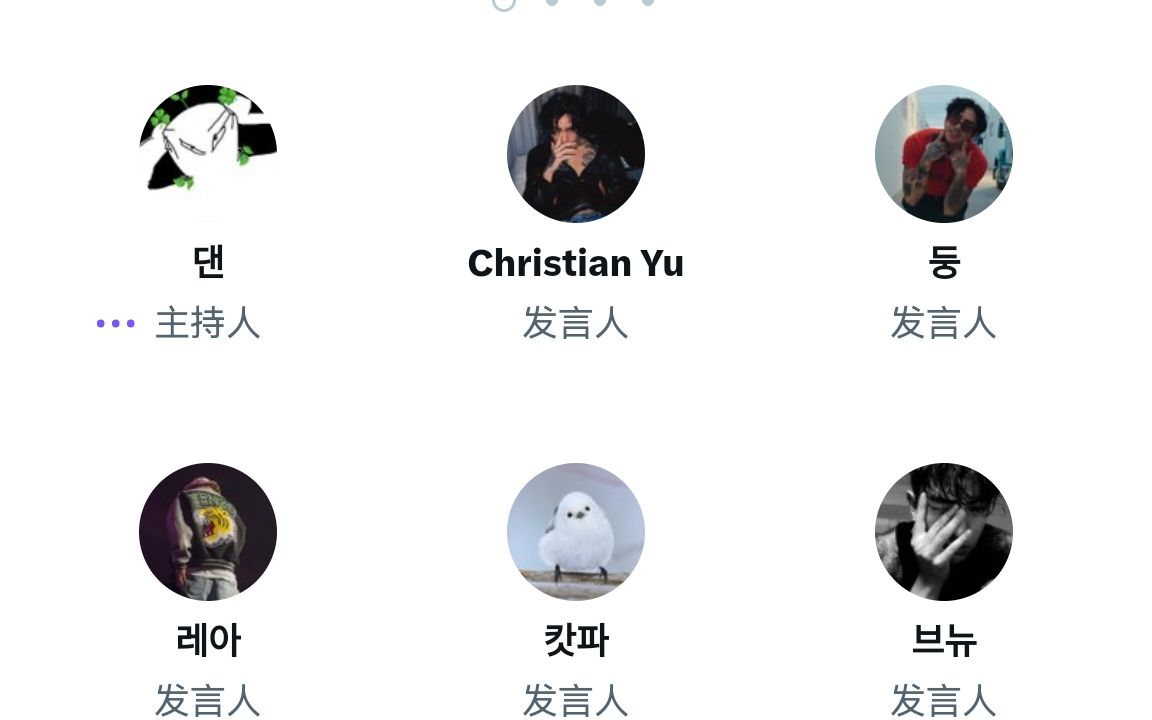
Task: Open speaker 브뉴's profile
Action: point(944,531)
